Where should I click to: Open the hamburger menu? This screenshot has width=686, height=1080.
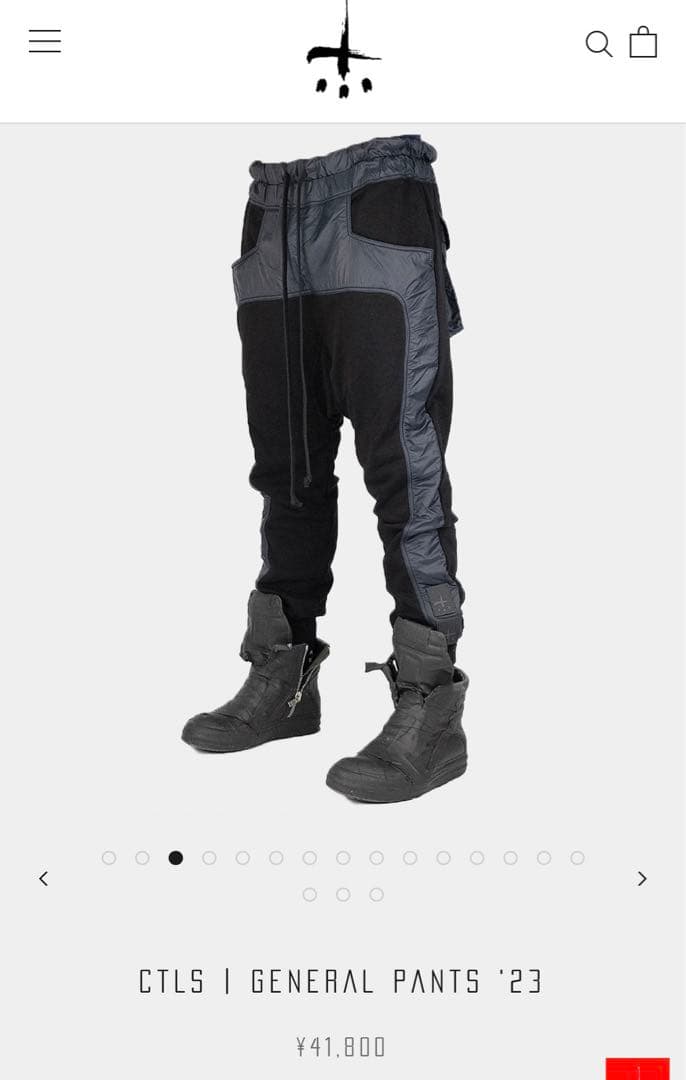45,41
